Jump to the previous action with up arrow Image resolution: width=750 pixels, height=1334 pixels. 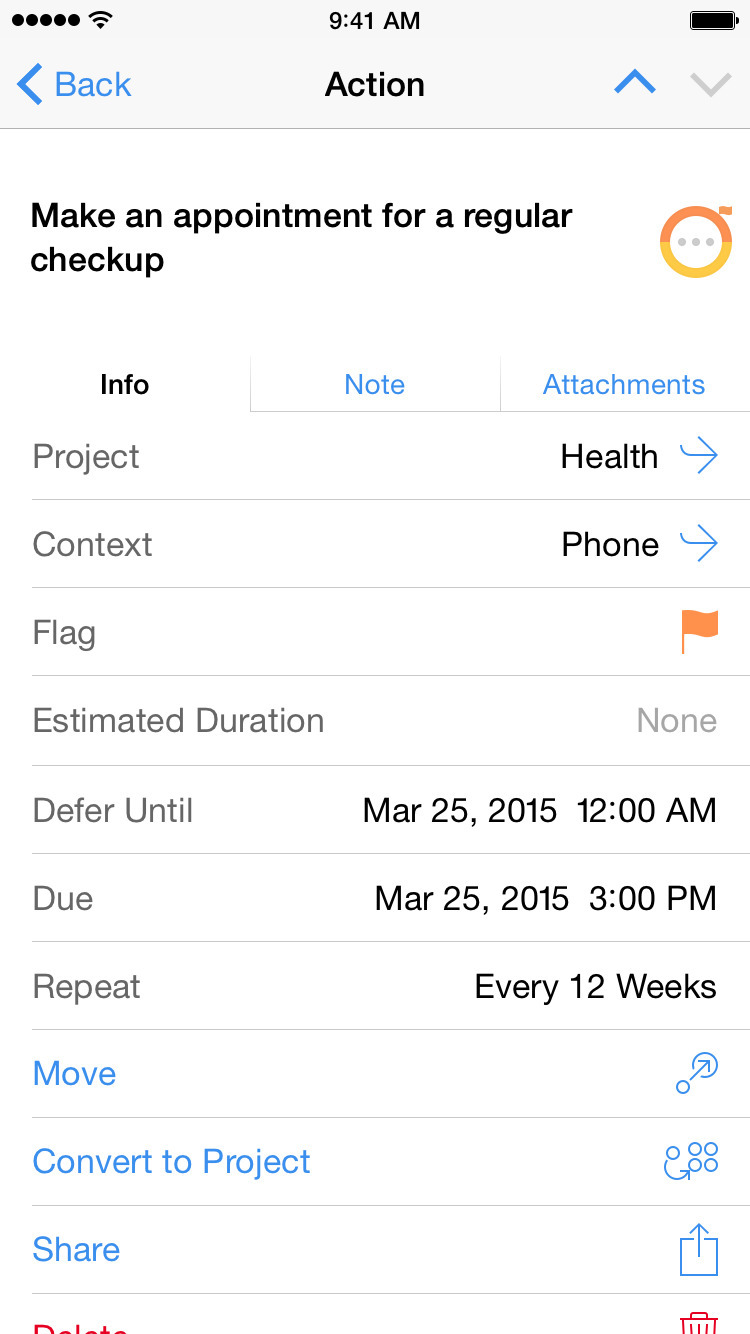point(635,84)
